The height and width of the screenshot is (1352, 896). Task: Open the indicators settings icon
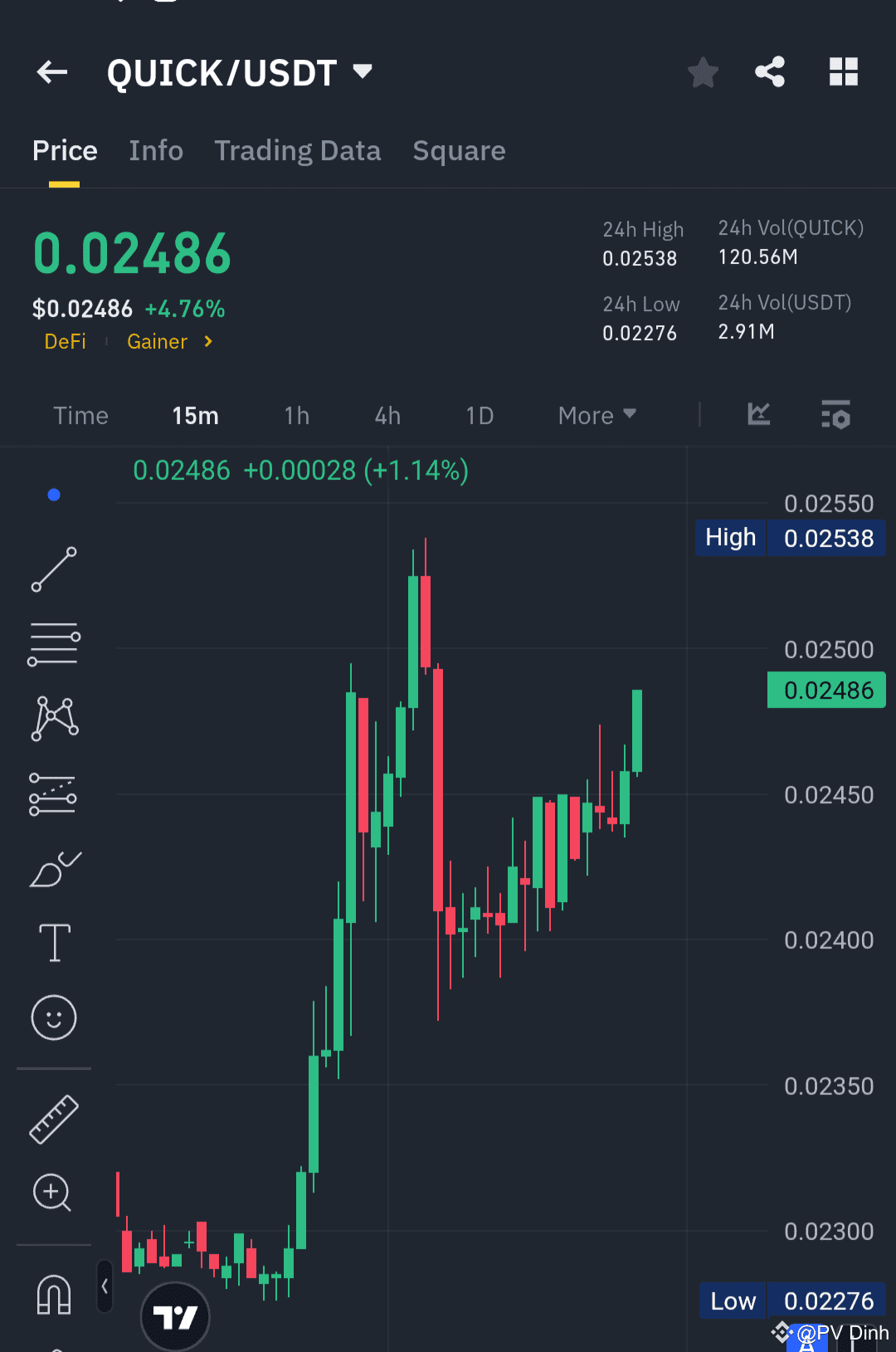coord(836,415)
